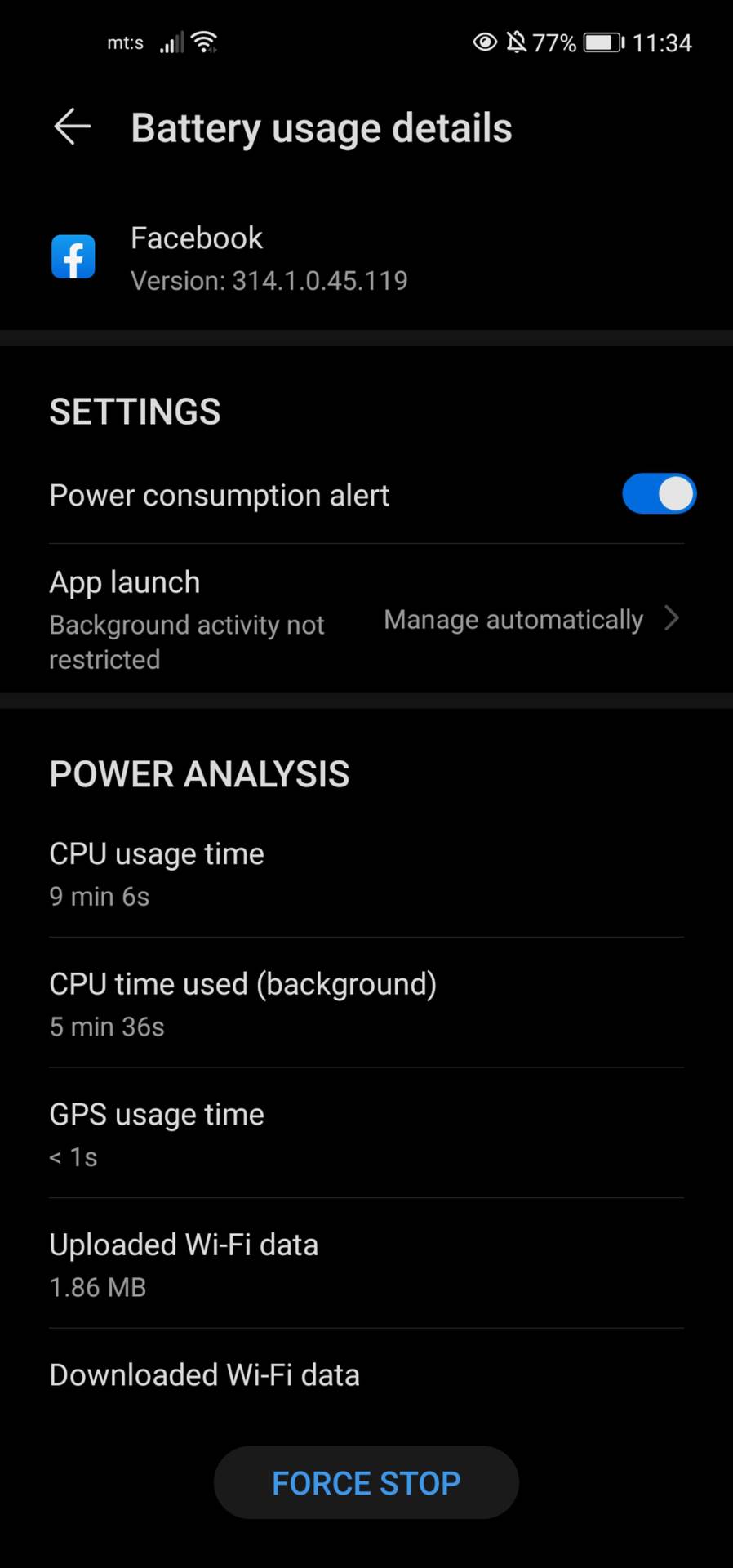
Task: Tap the back arrow
Action: [x=71, y=127]
